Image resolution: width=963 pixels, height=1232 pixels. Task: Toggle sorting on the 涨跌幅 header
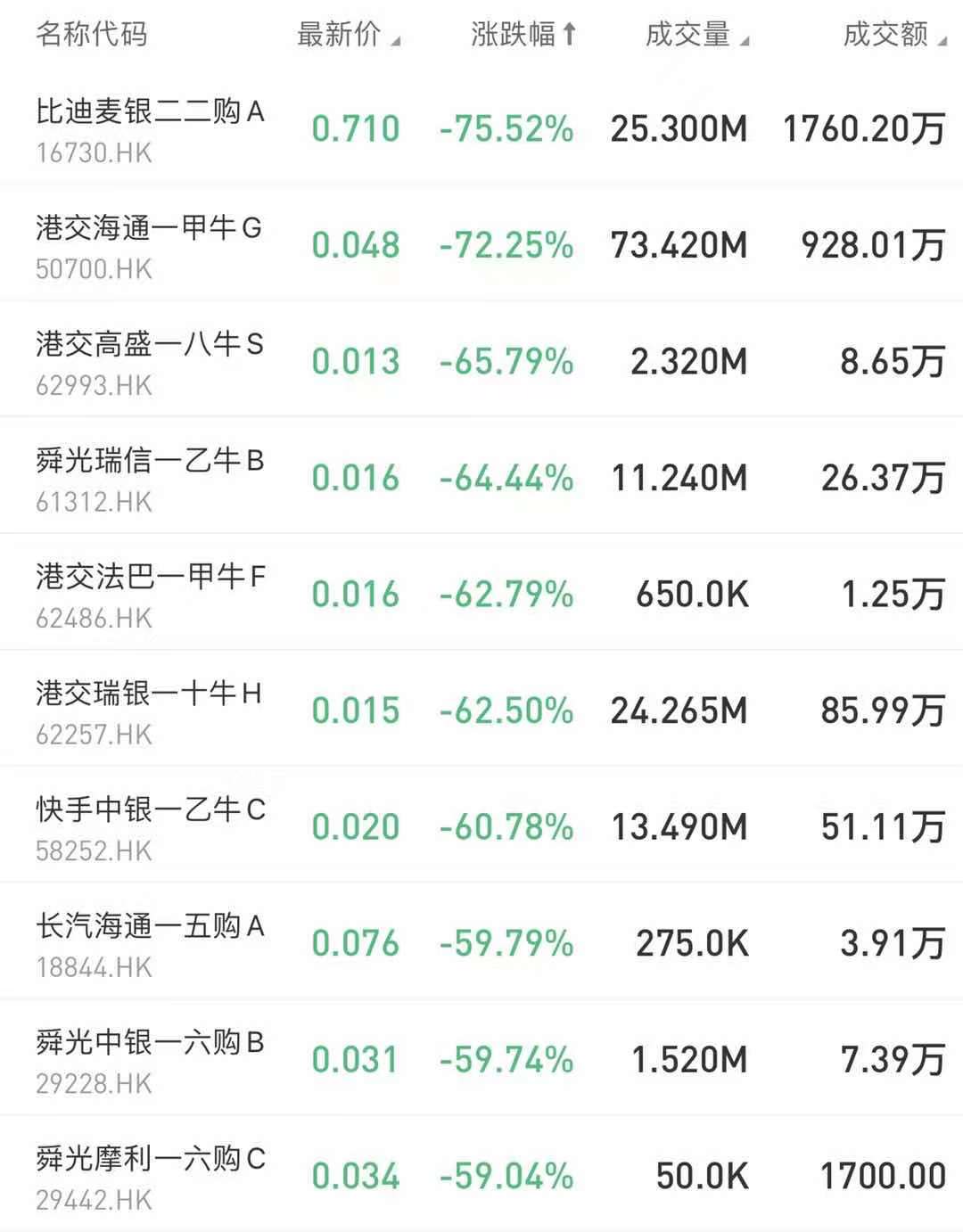tap(523, 35)
